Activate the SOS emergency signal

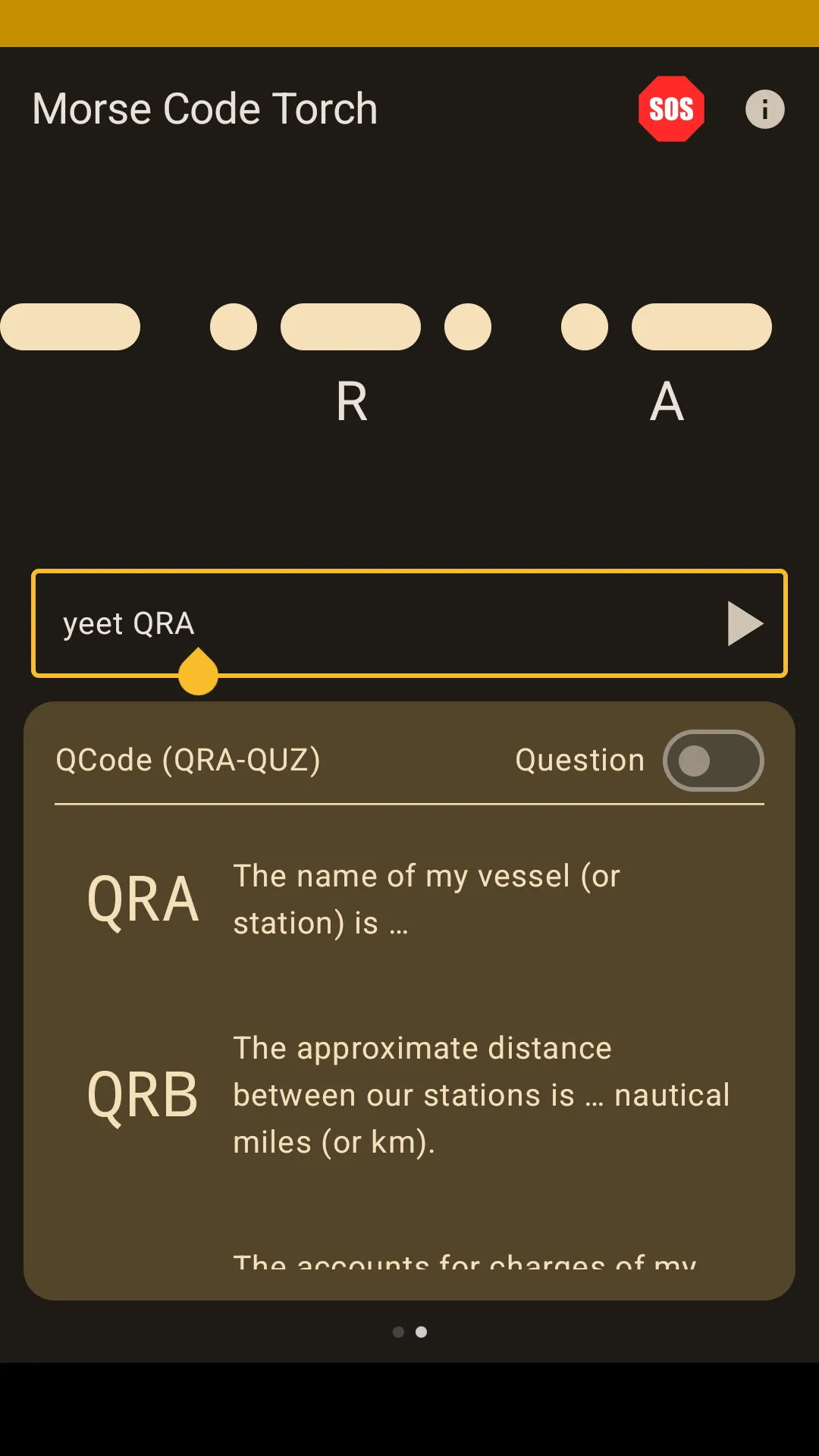670,109
